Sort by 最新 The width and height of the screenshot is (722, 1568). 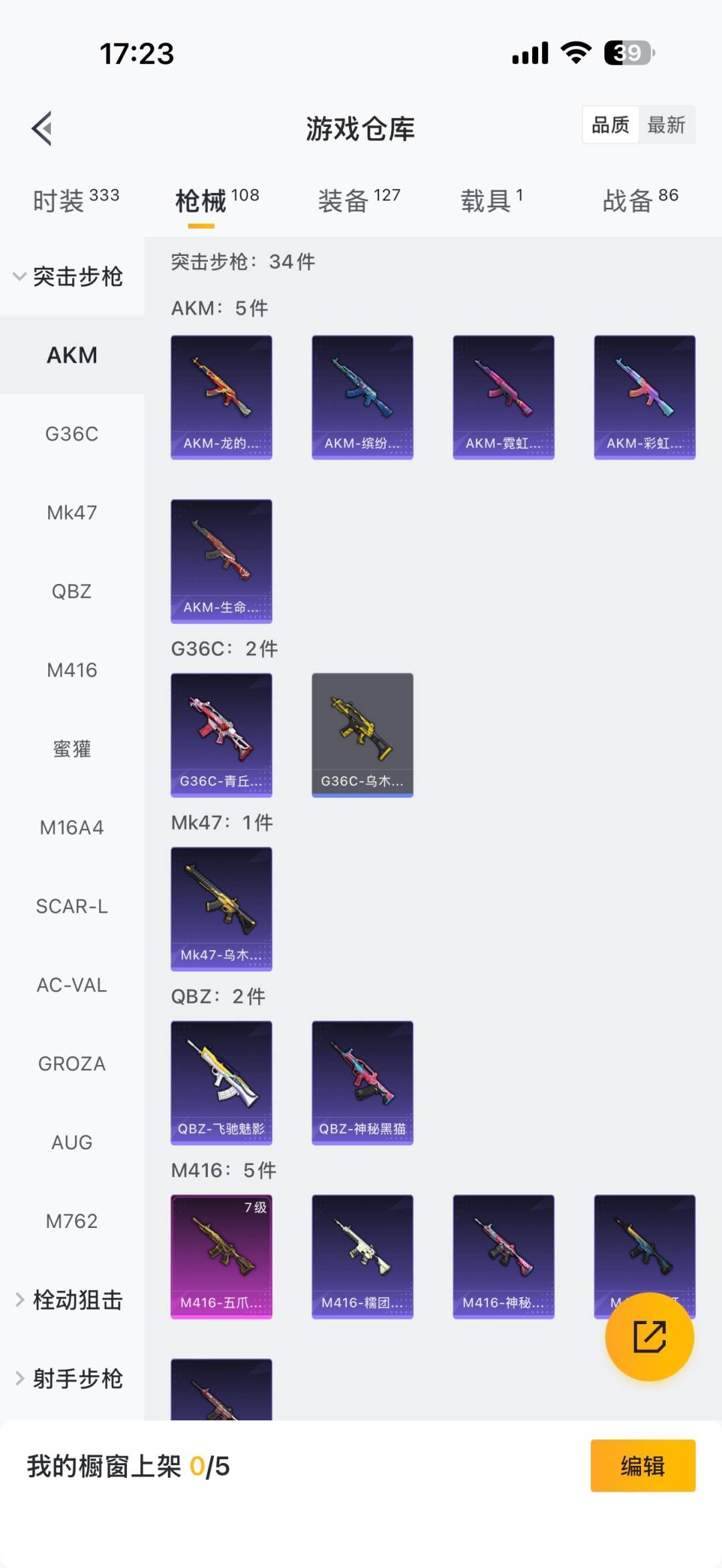(x=666, y=125)
